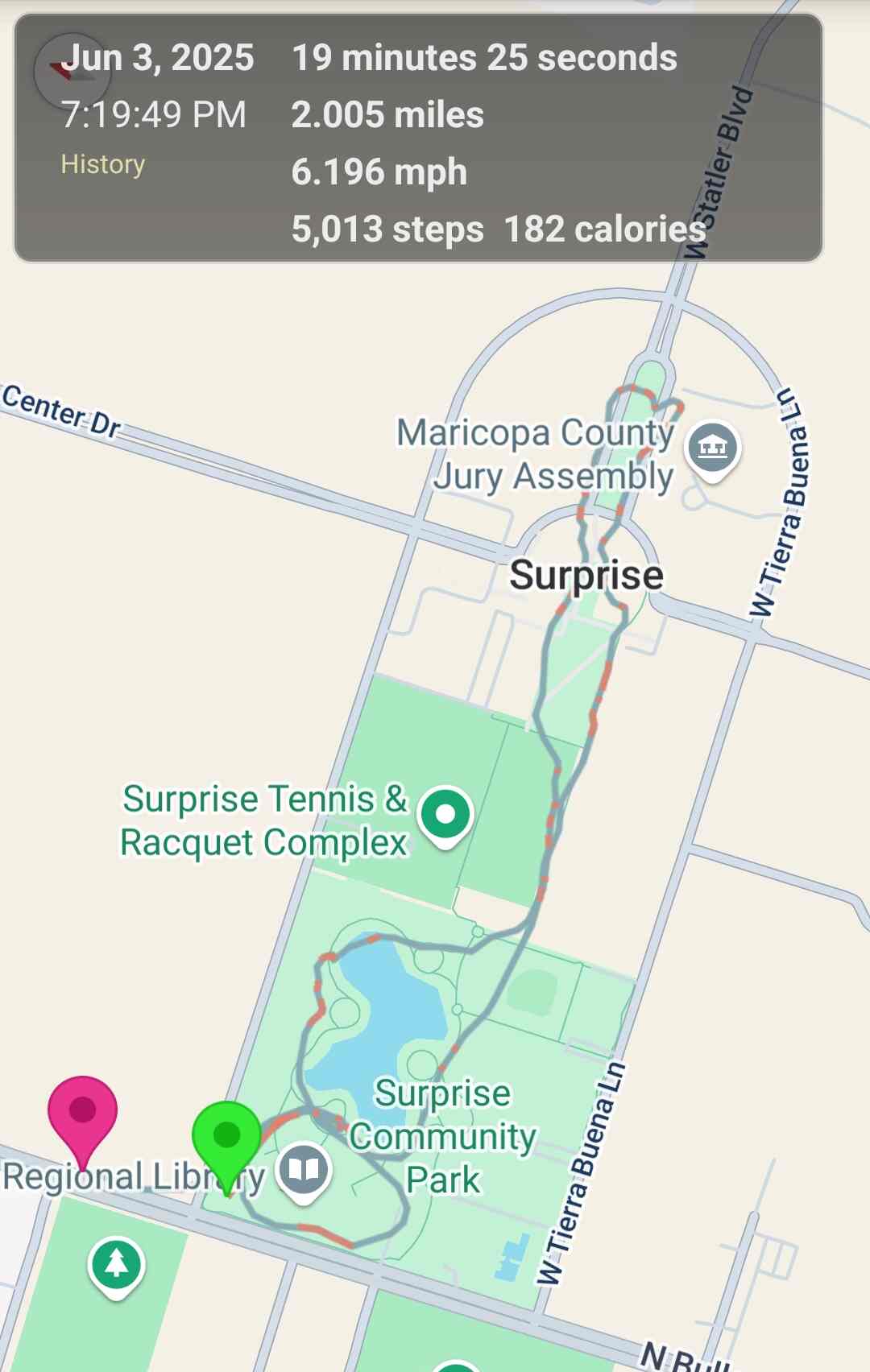Select the park tree marker
This screenshot has height=1372, width=870.
[117, 1264]
